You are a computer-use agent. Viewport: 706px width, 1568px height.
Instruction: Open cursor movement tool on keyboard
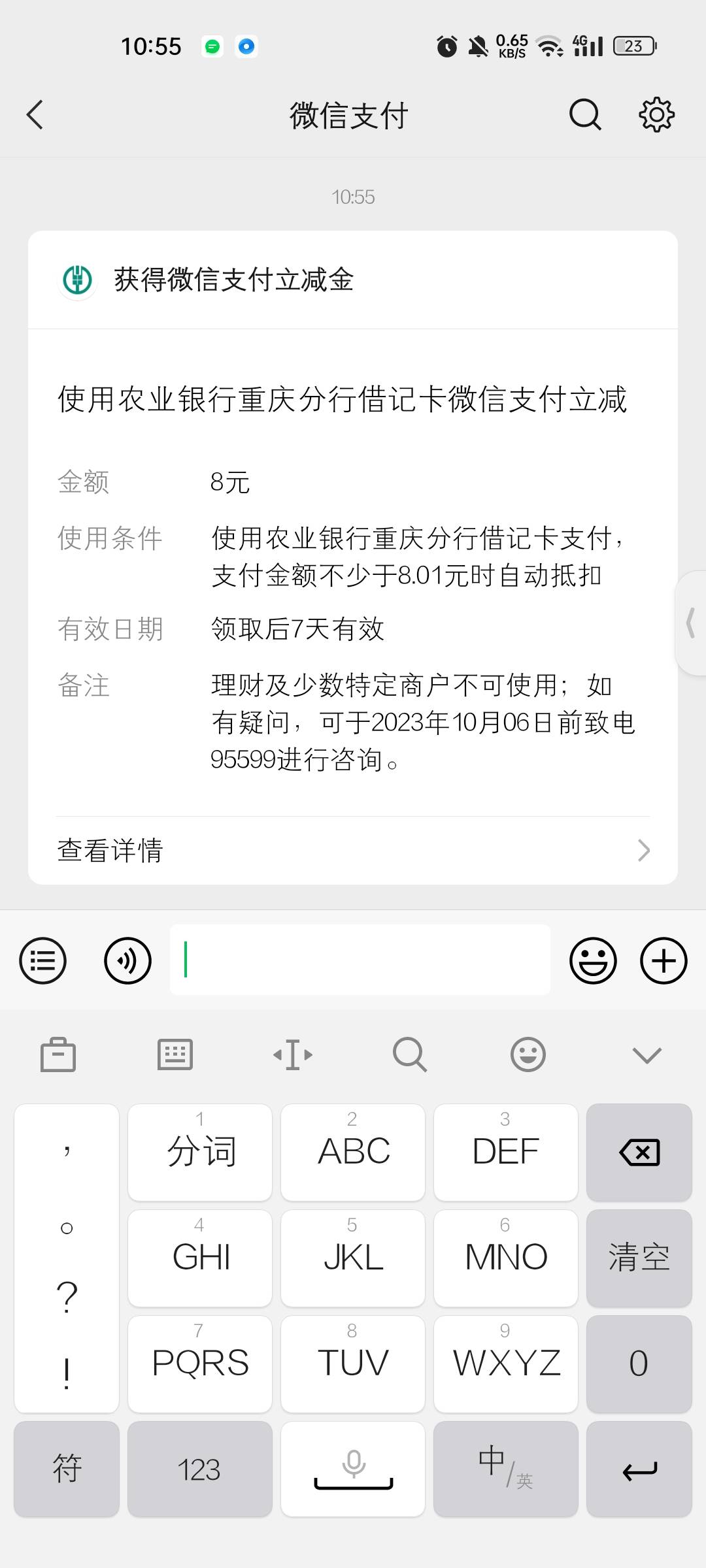click(x=293, y=1054)
